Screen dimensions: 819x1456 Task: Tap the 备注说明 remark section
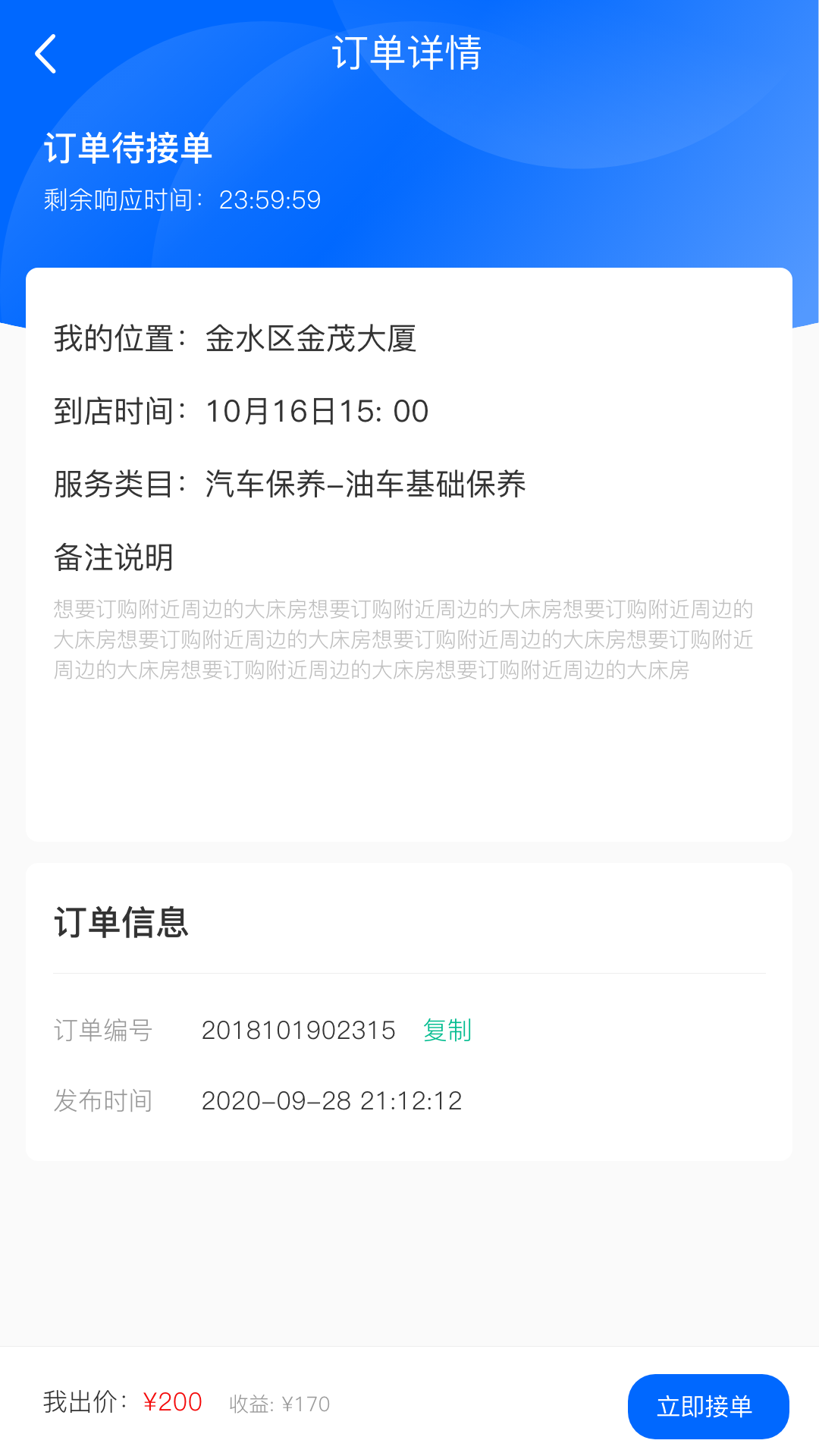coord(114,559)
